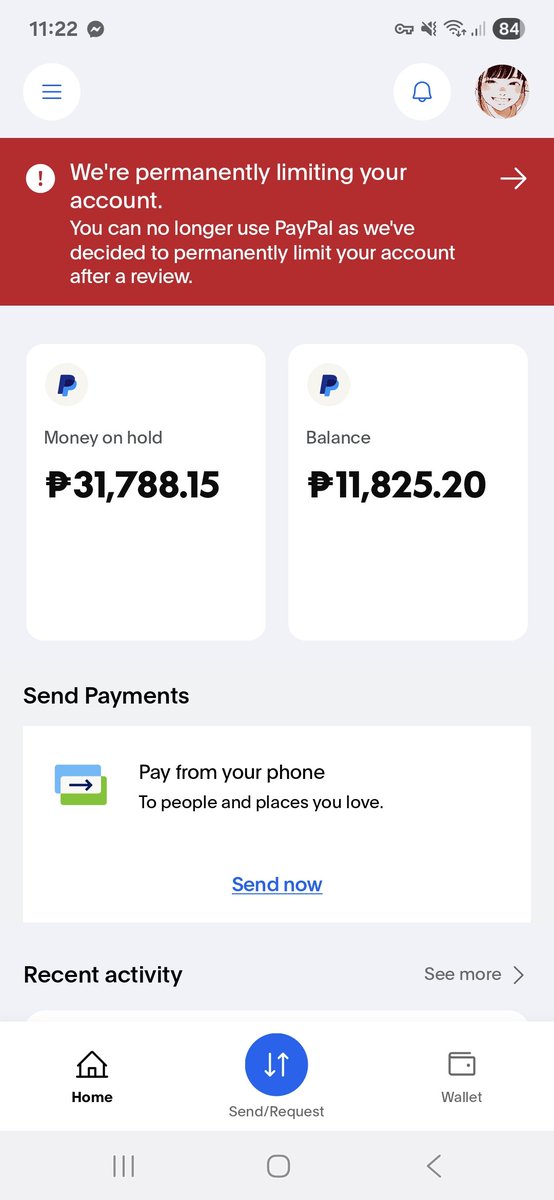Go back with the system back button
The width and height of the screenshot is (554, 1200).
click(x=434, y=1165)
